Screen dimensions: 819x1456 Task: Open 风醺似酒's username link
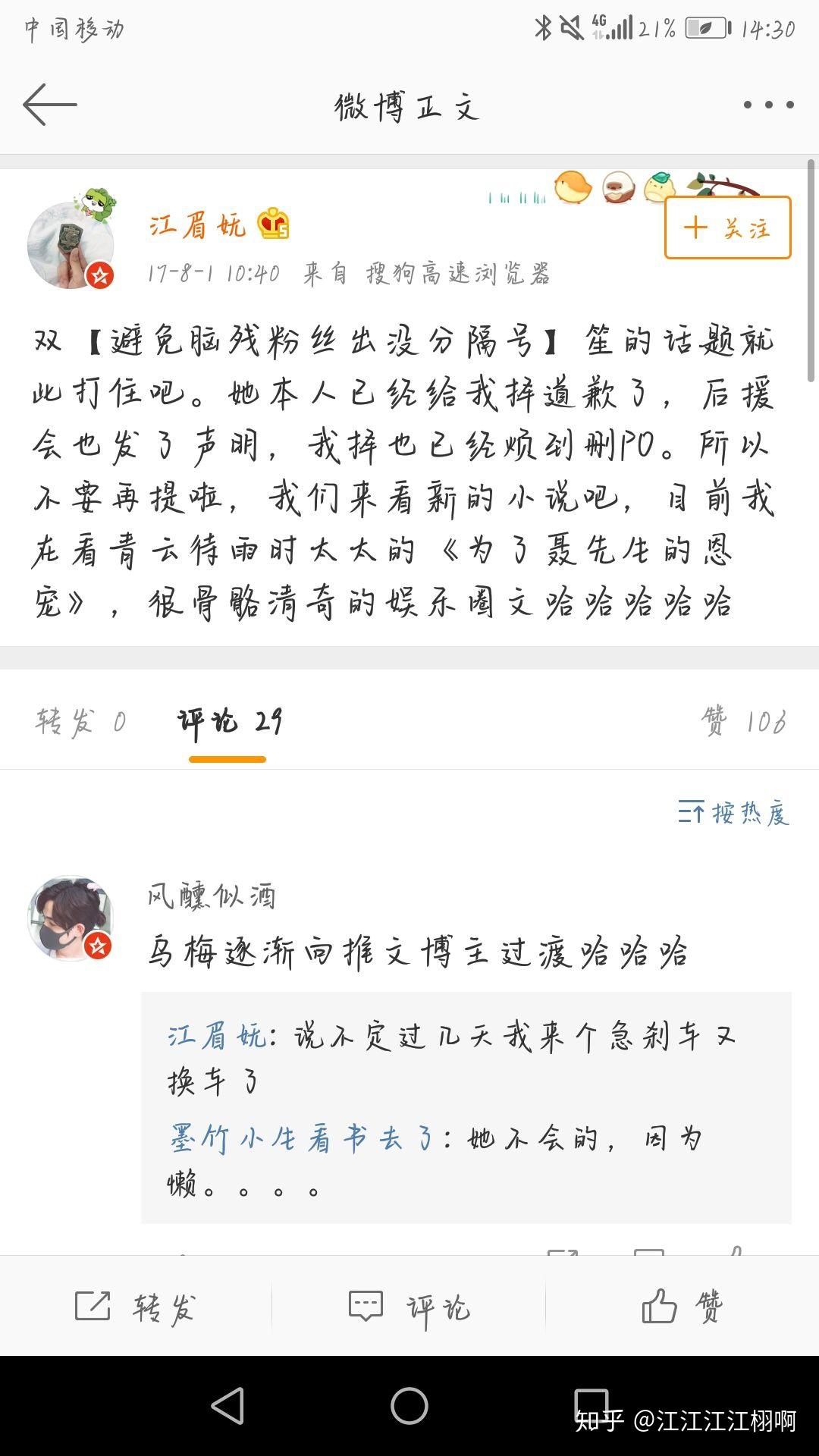211,896
